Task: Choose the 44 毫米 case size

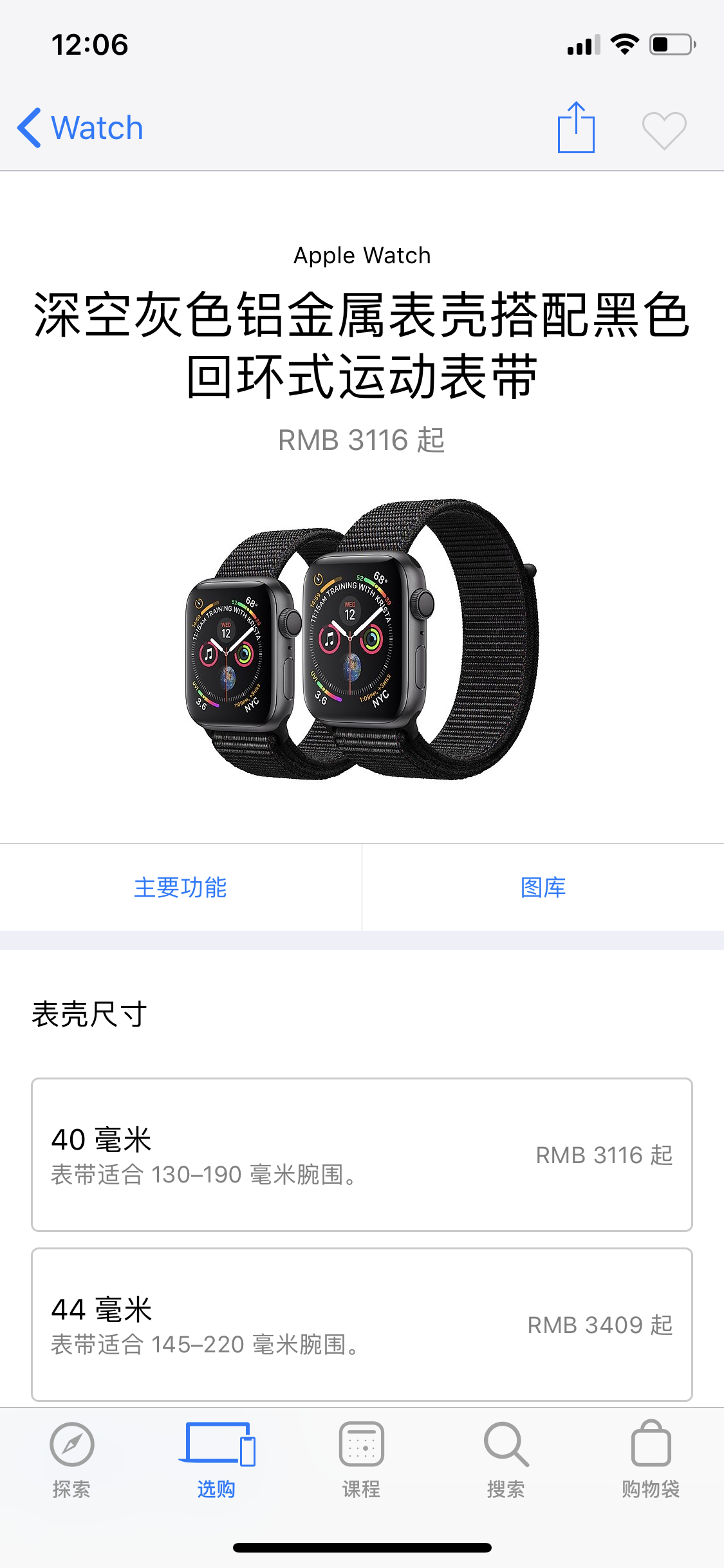Action: pyautogui.click(x=362, y=1325)
